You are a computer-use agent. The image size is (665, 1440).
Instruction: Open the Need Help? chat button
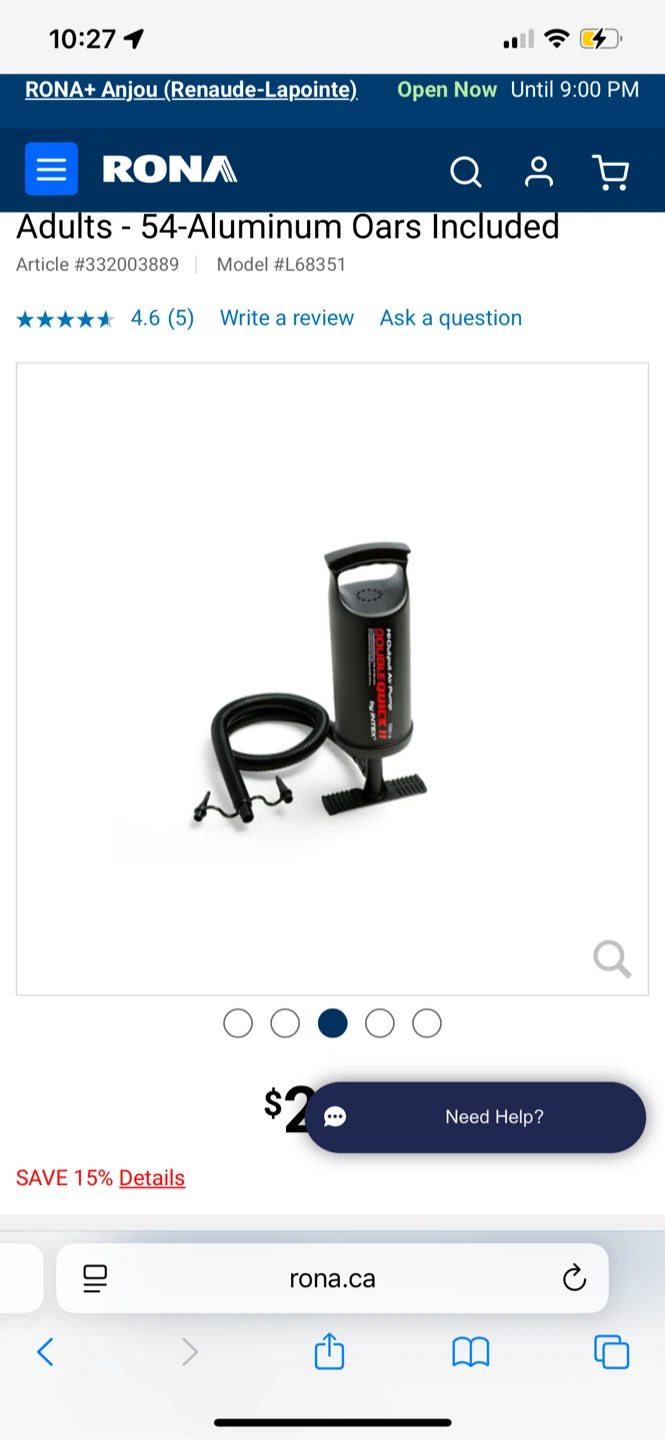(476, 1117)
